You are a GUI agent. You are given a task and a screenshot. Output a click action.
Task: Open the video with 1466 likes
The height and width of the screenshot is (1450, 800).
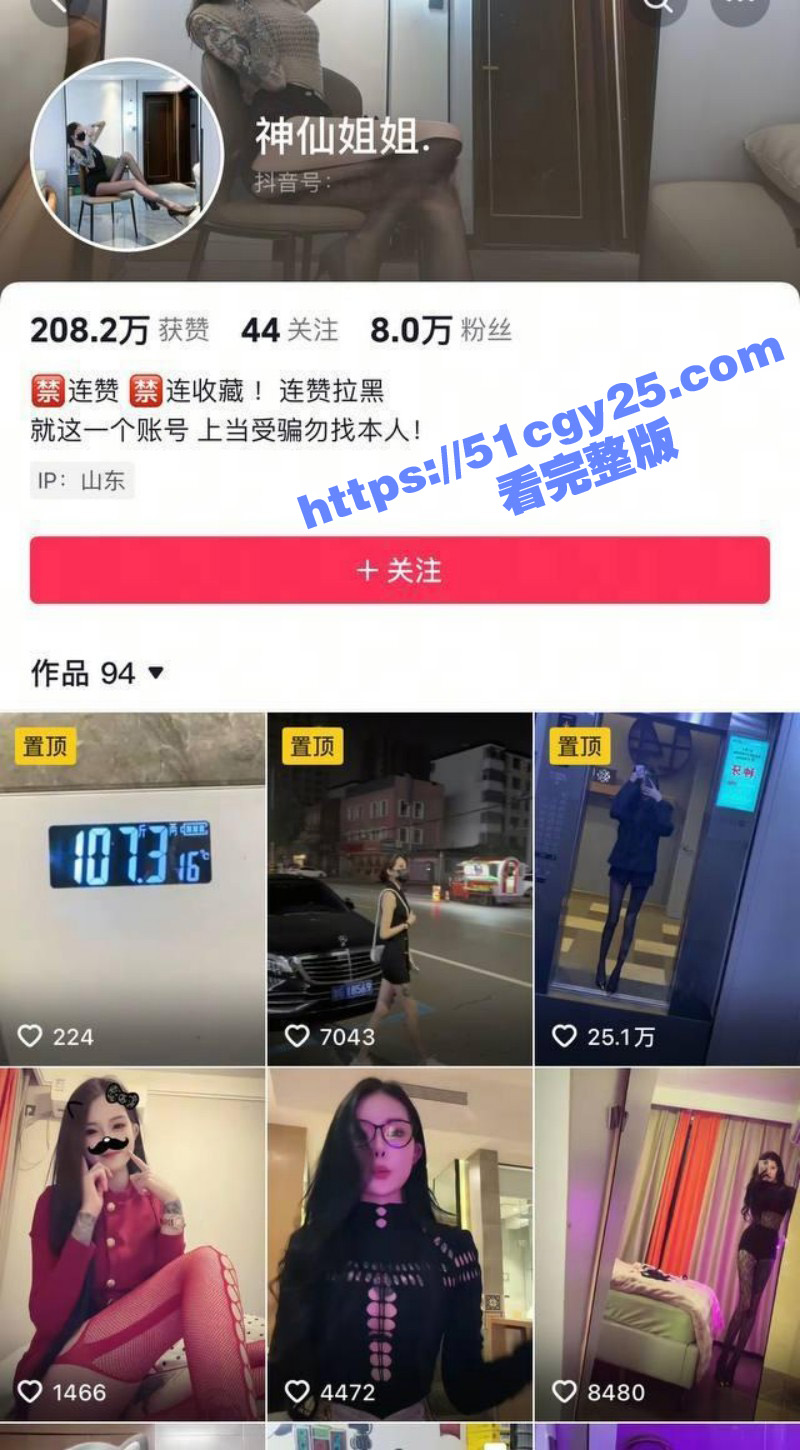(x=132, y=1243)
